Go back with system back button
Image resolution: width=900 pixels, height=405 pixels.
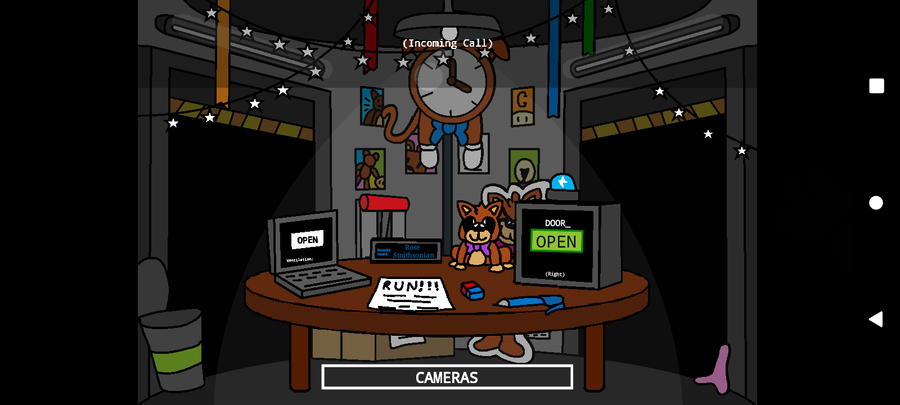coord(875,320)
